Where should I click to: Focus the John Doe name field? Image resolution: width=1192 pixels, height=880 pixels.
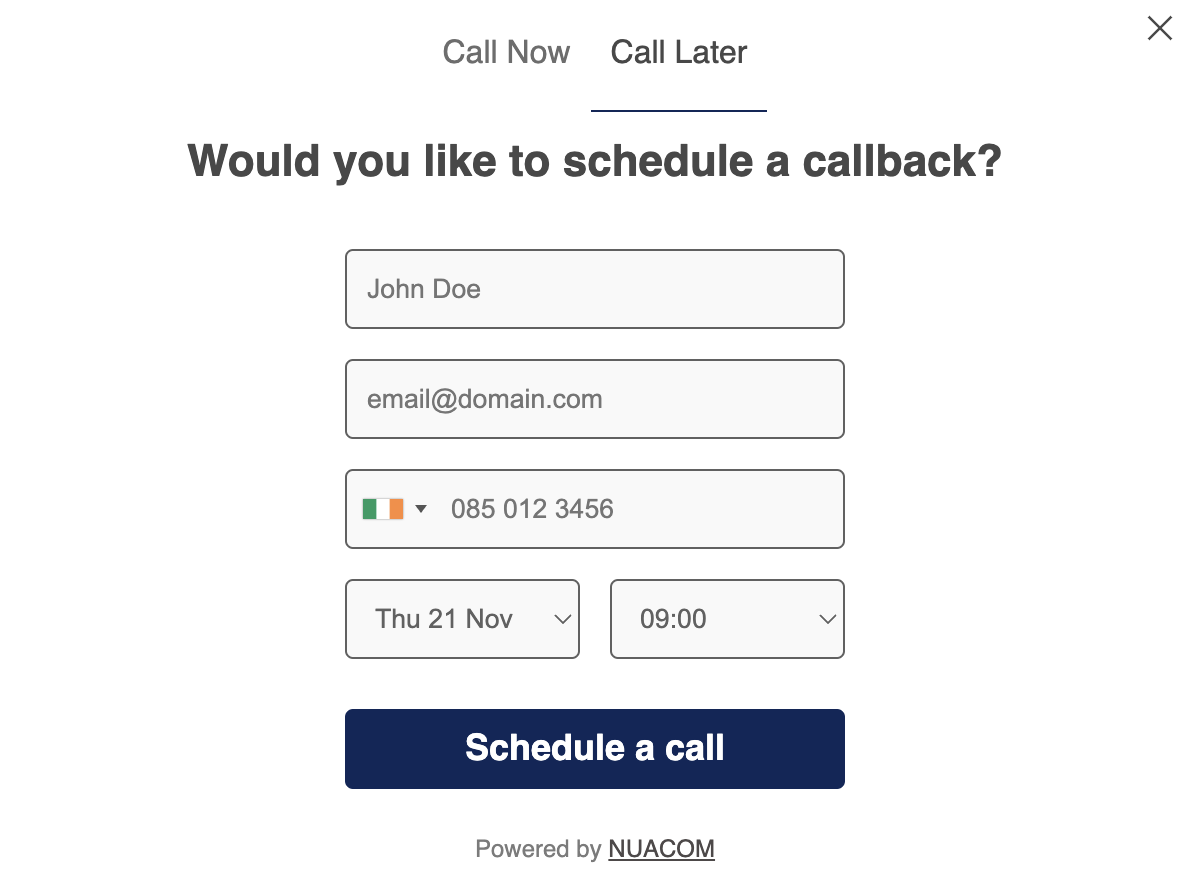point(594,289)
